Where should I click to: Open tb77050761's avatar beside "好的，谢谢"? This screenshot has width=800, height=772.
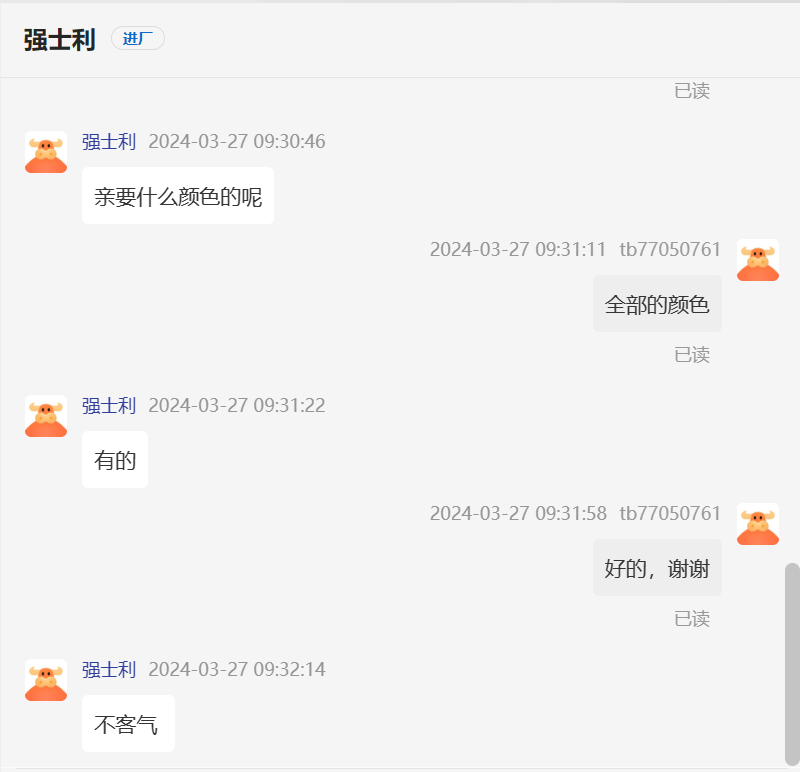757,525
